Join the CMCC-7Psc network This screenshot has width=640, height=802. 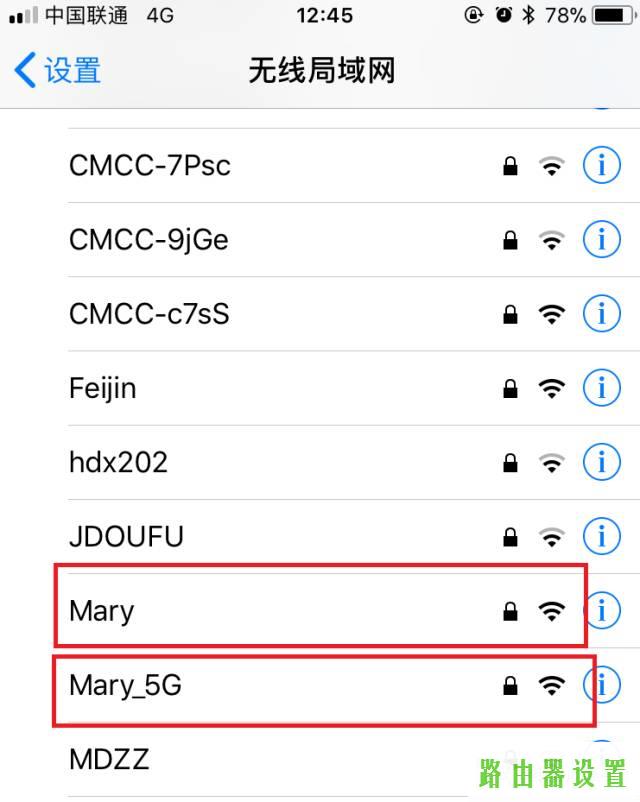[x=150, y=165]
